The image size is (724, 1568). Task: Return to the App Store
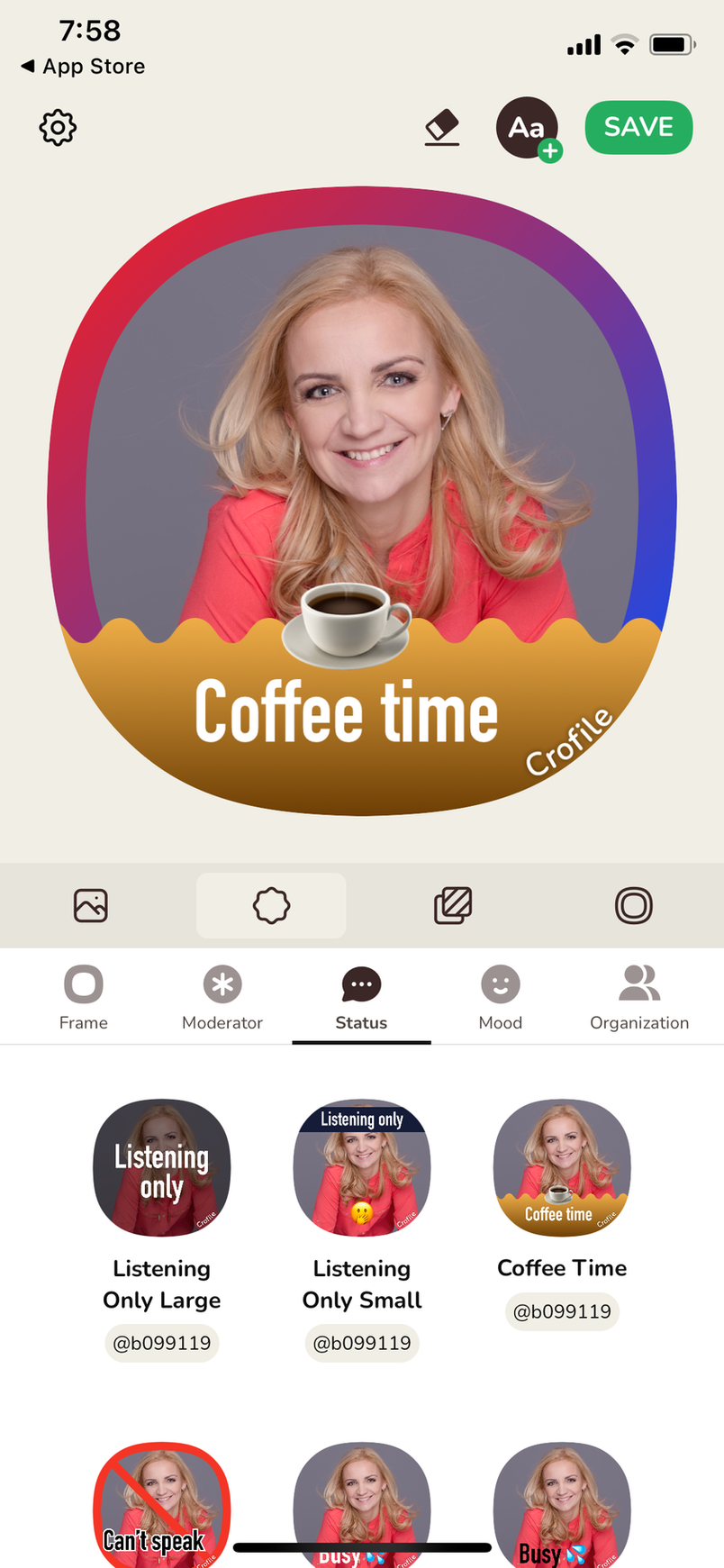(83, 67)
